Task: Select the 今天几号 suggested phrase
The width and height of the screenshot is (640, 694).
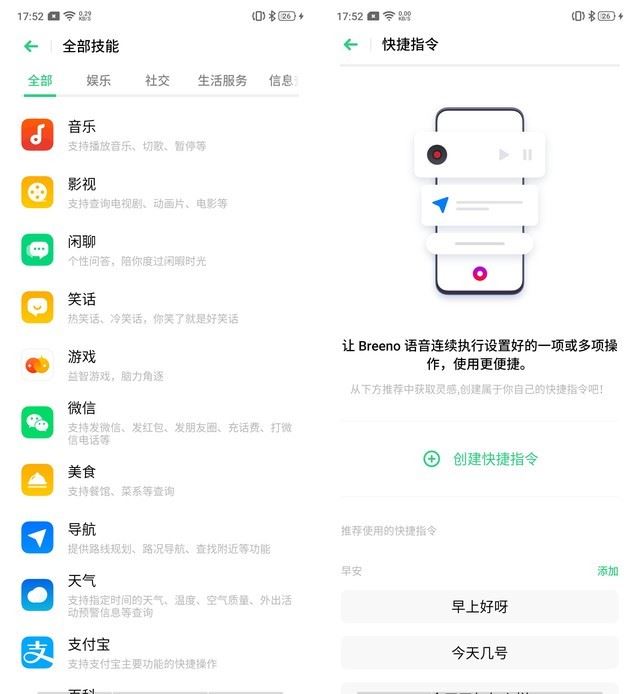Action: (x=479, y=653)
